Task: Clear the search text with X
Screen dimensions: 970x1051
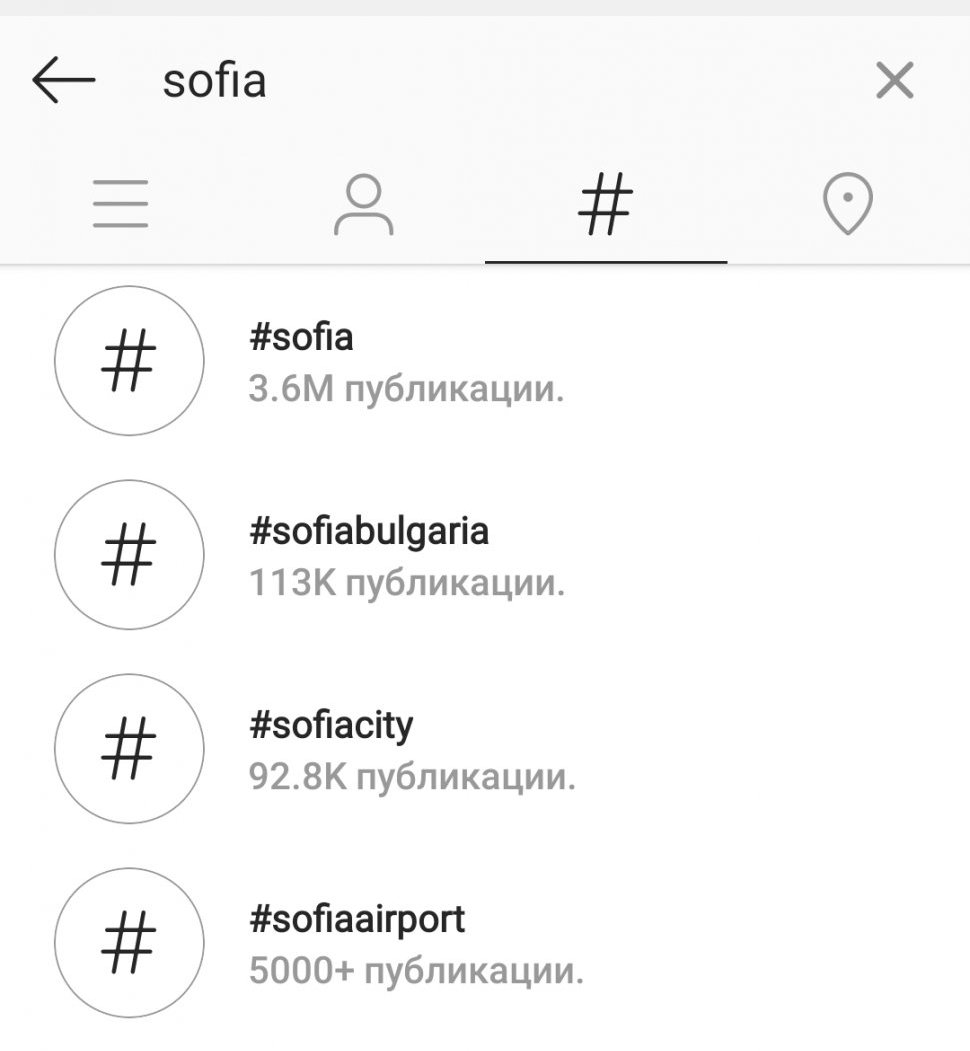Action: pos(894,81)
